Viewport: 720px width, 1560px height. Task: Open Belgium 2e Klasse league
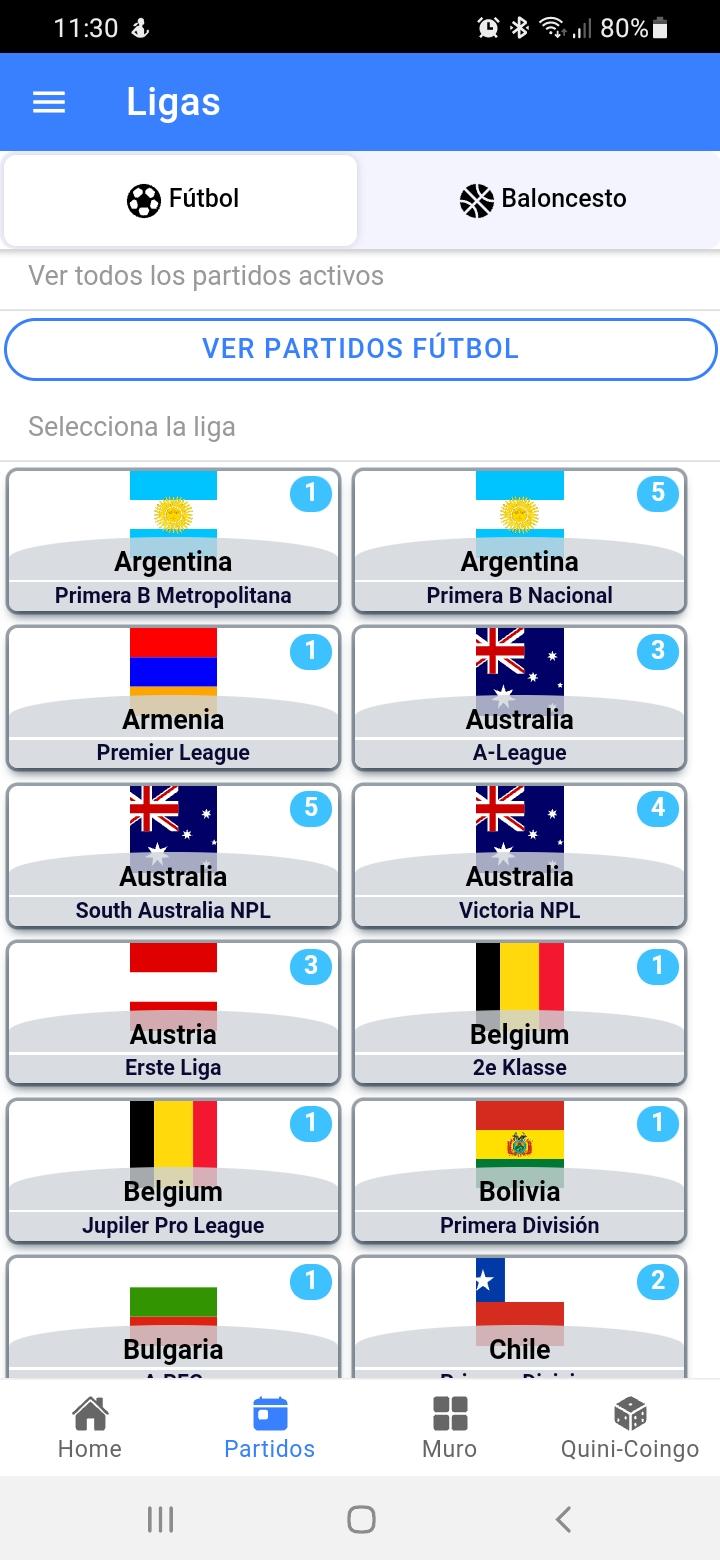pyautogui.click(x=520, y=1013)
